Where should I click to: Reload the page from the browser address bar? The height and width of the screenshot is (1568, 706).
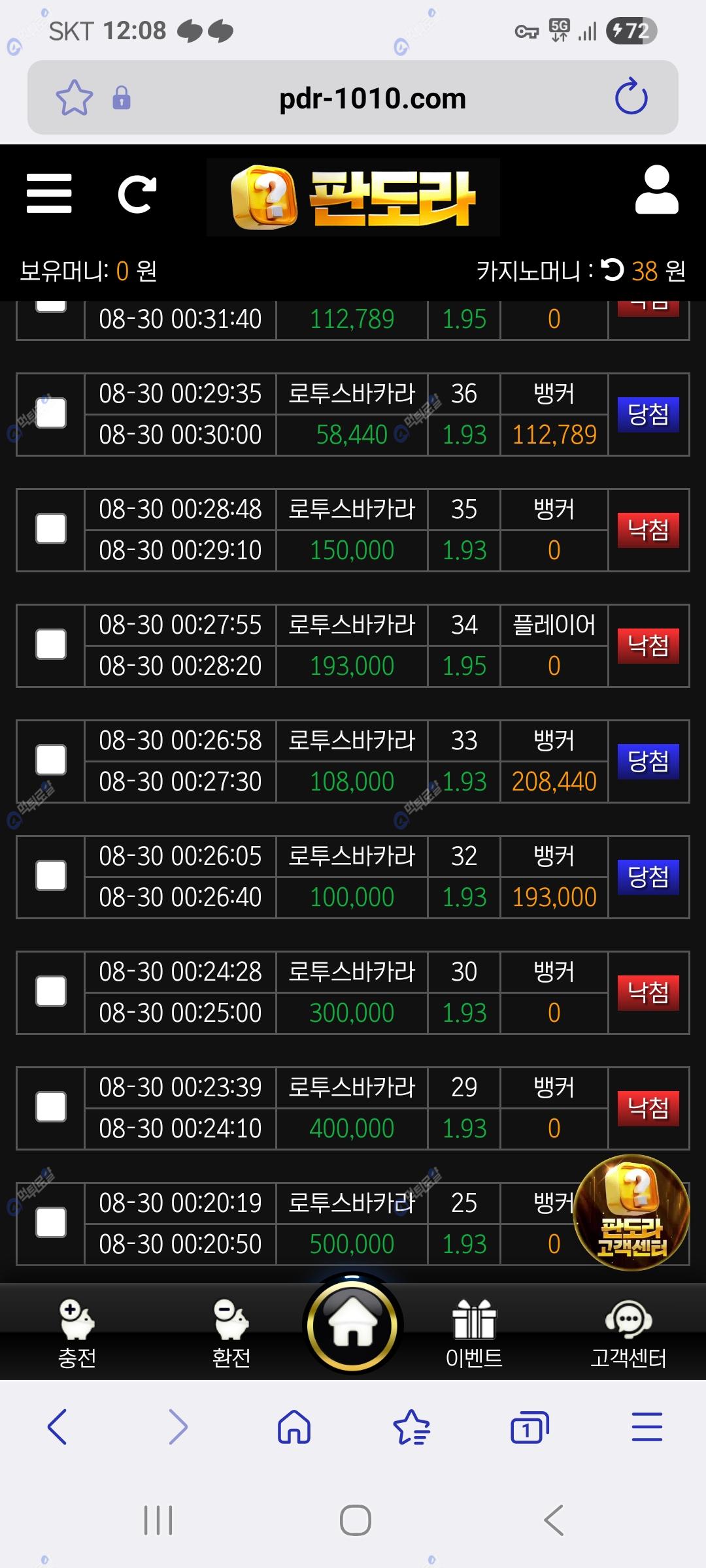click(631, 97)
